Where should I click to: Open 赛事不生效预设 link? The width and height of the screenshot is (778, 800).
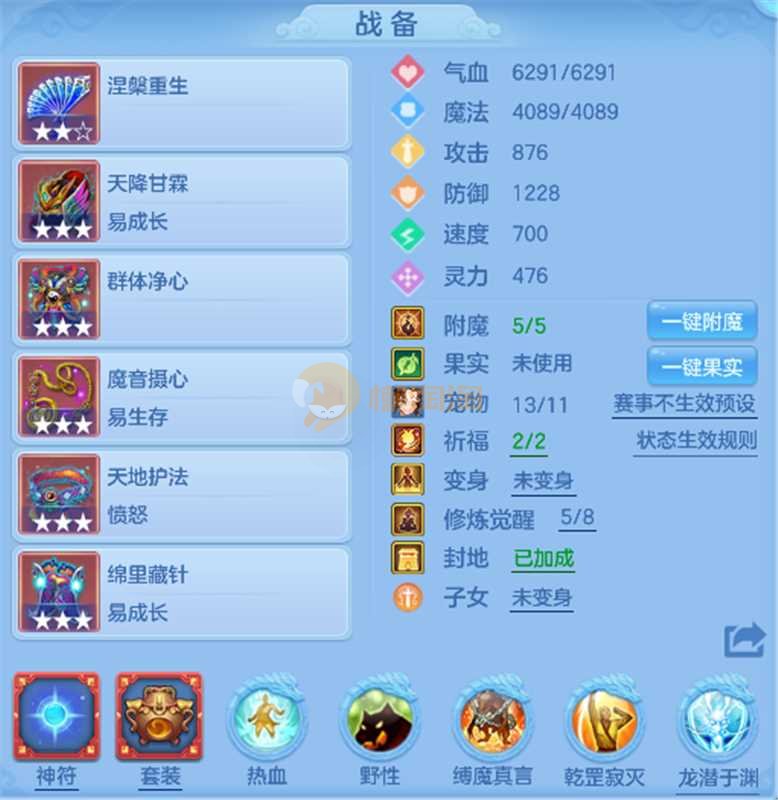pos(684,404)
